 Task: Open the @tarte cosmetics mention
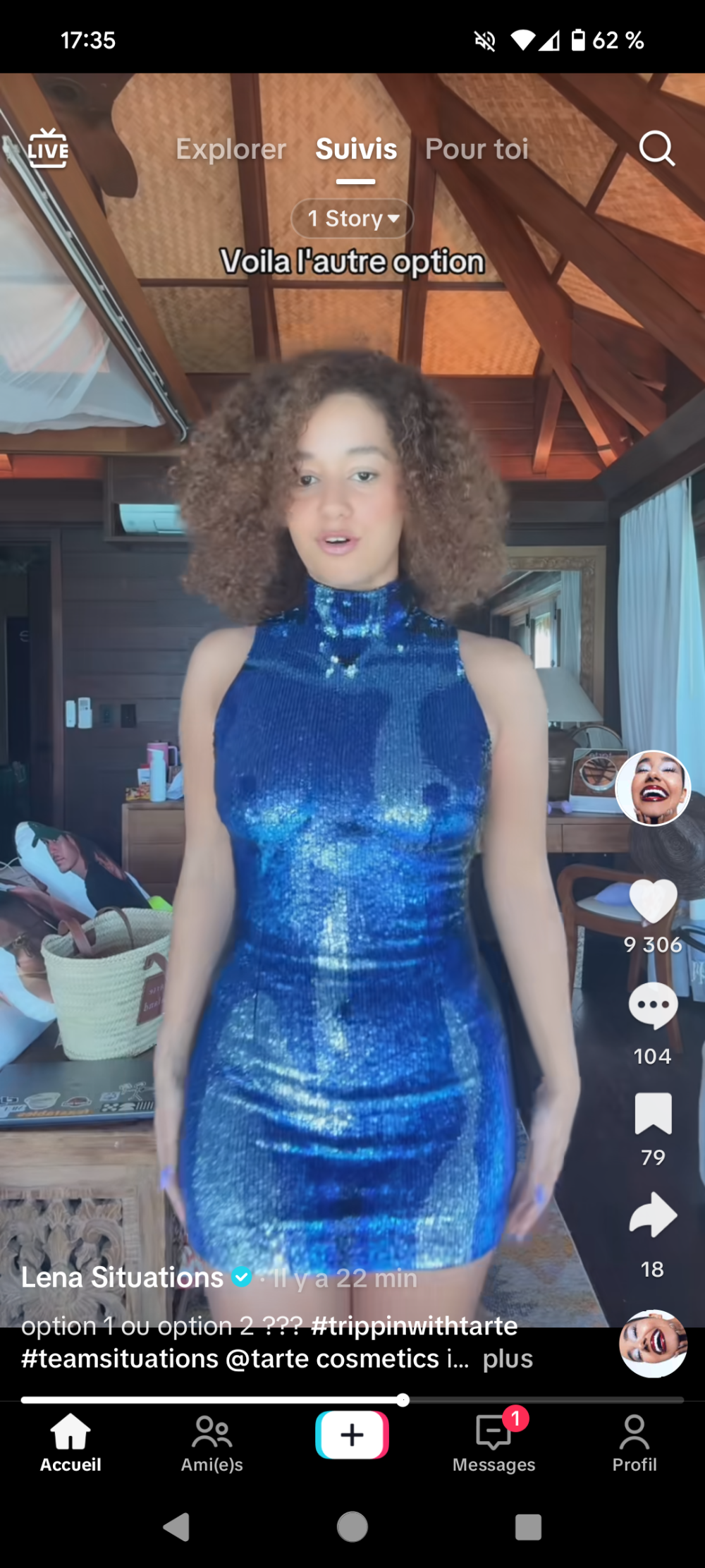331,1359
